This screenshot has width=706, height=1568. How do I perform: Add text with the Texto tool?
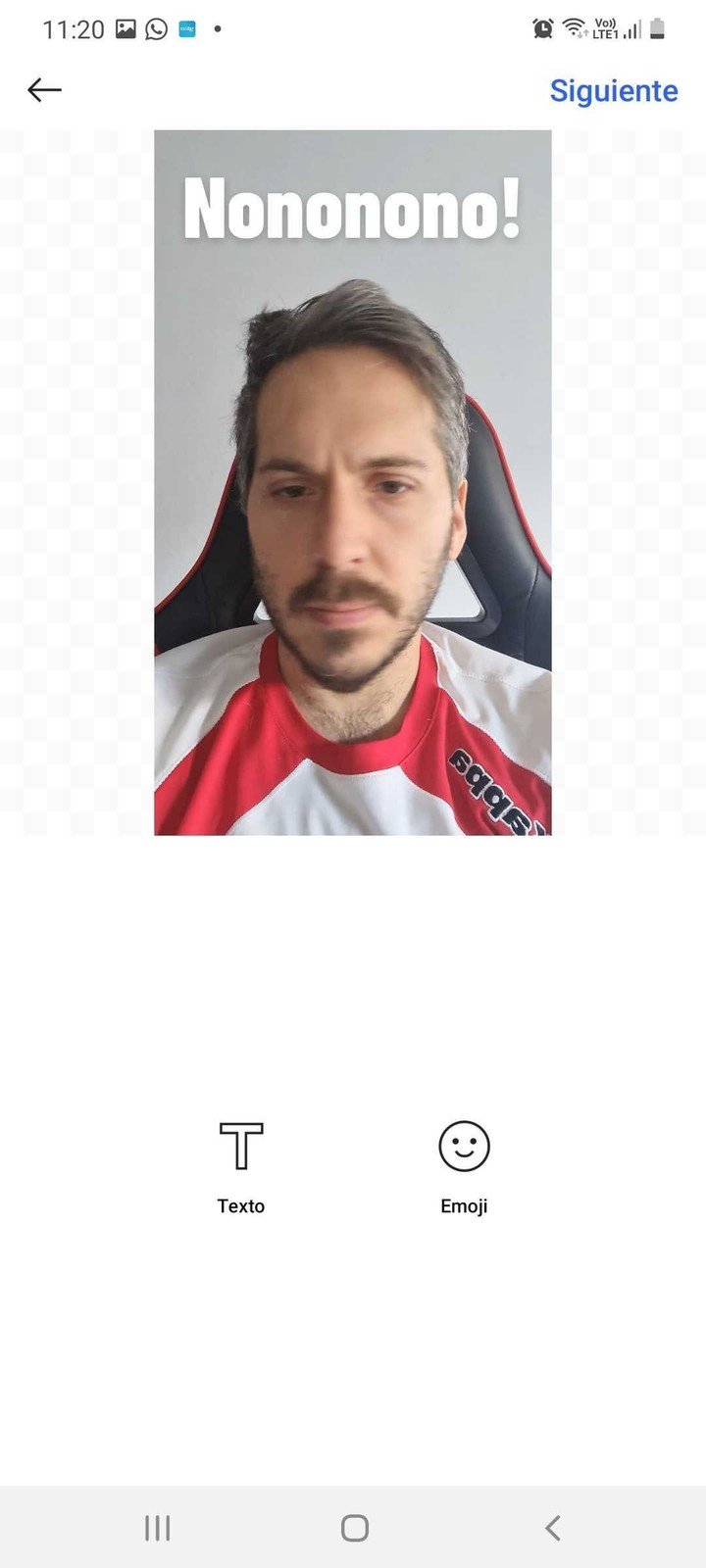point(241,1168)
